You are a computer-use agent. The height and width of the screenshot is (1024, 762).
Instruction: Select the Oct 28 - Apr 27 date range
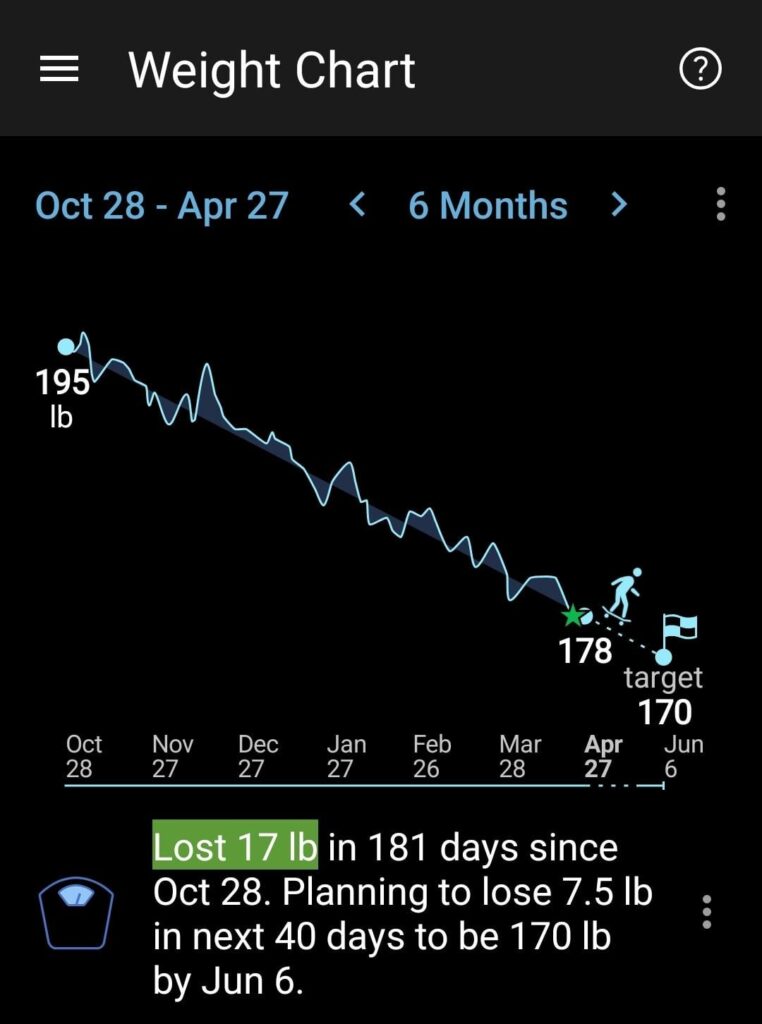pyautogui.click(x=163, y=205)
